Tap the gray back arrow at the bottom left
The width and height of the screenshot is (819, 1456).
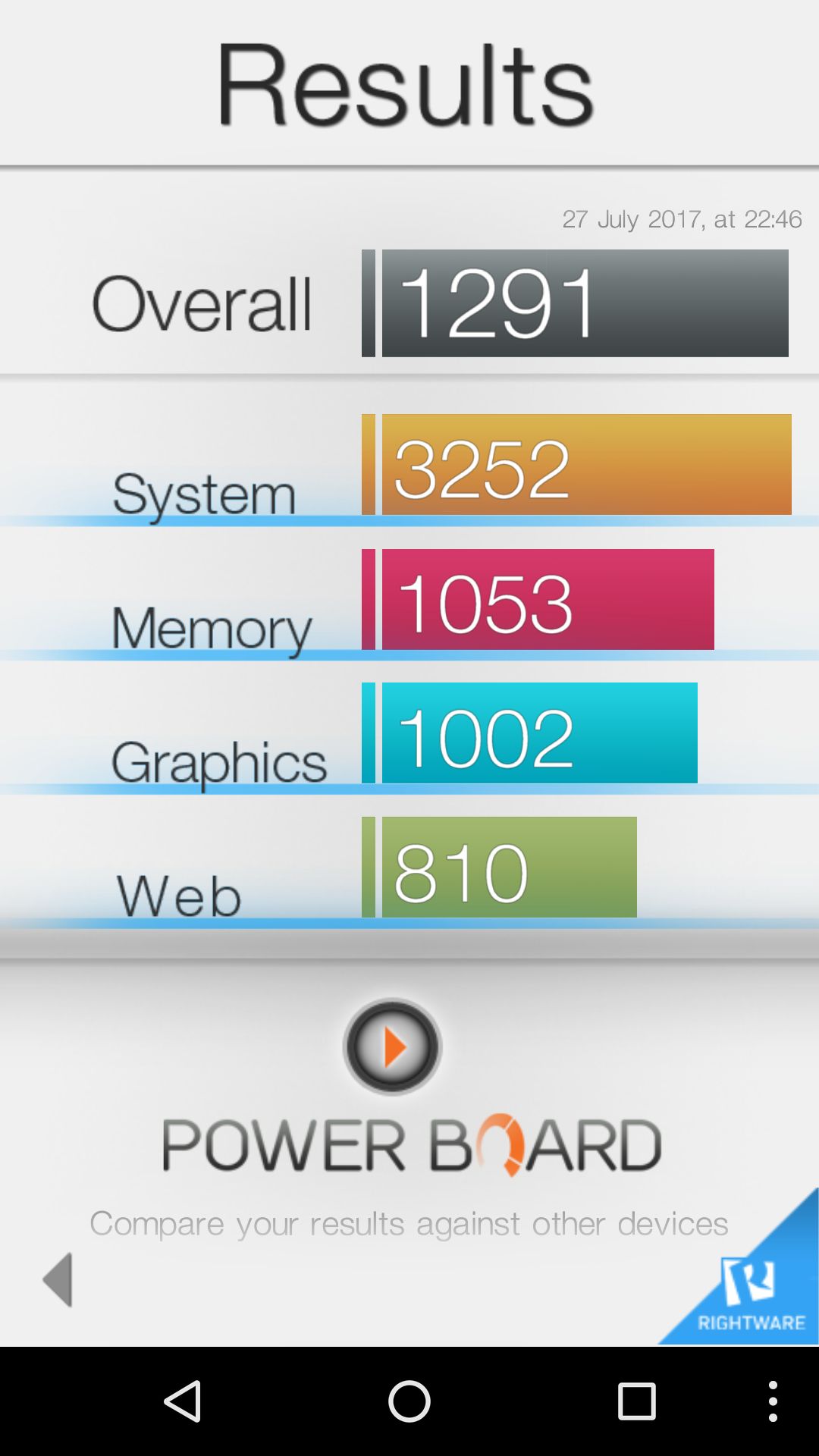[58, 1279]
